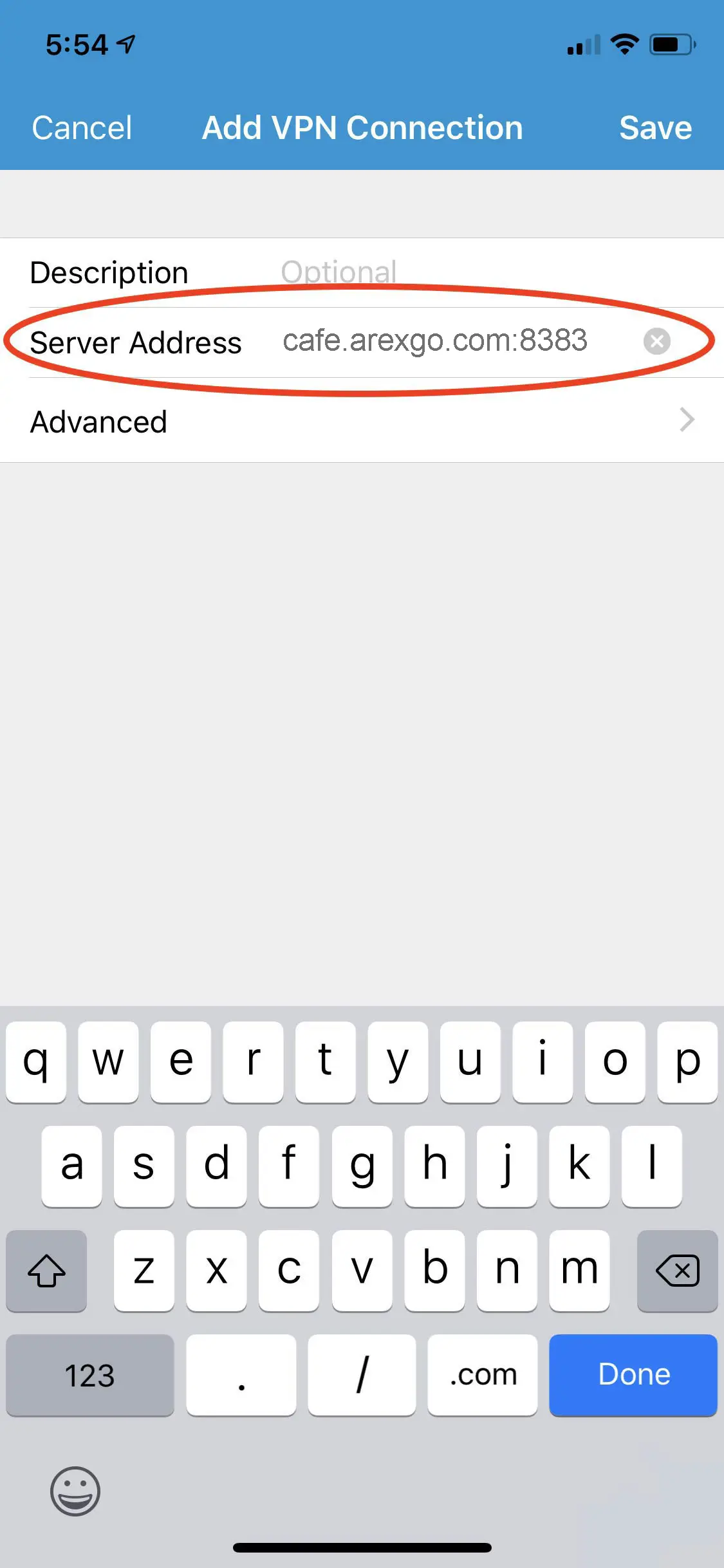This screenshot has width=724, height=1568.
Task: Tap Done on the keyboard
Action: coord(633,1374)
